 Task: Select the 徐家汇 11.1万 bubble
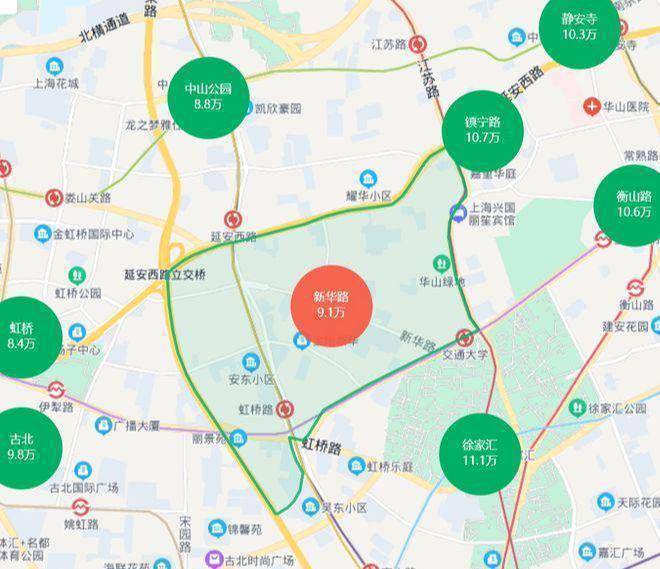(x=480, y=453)
